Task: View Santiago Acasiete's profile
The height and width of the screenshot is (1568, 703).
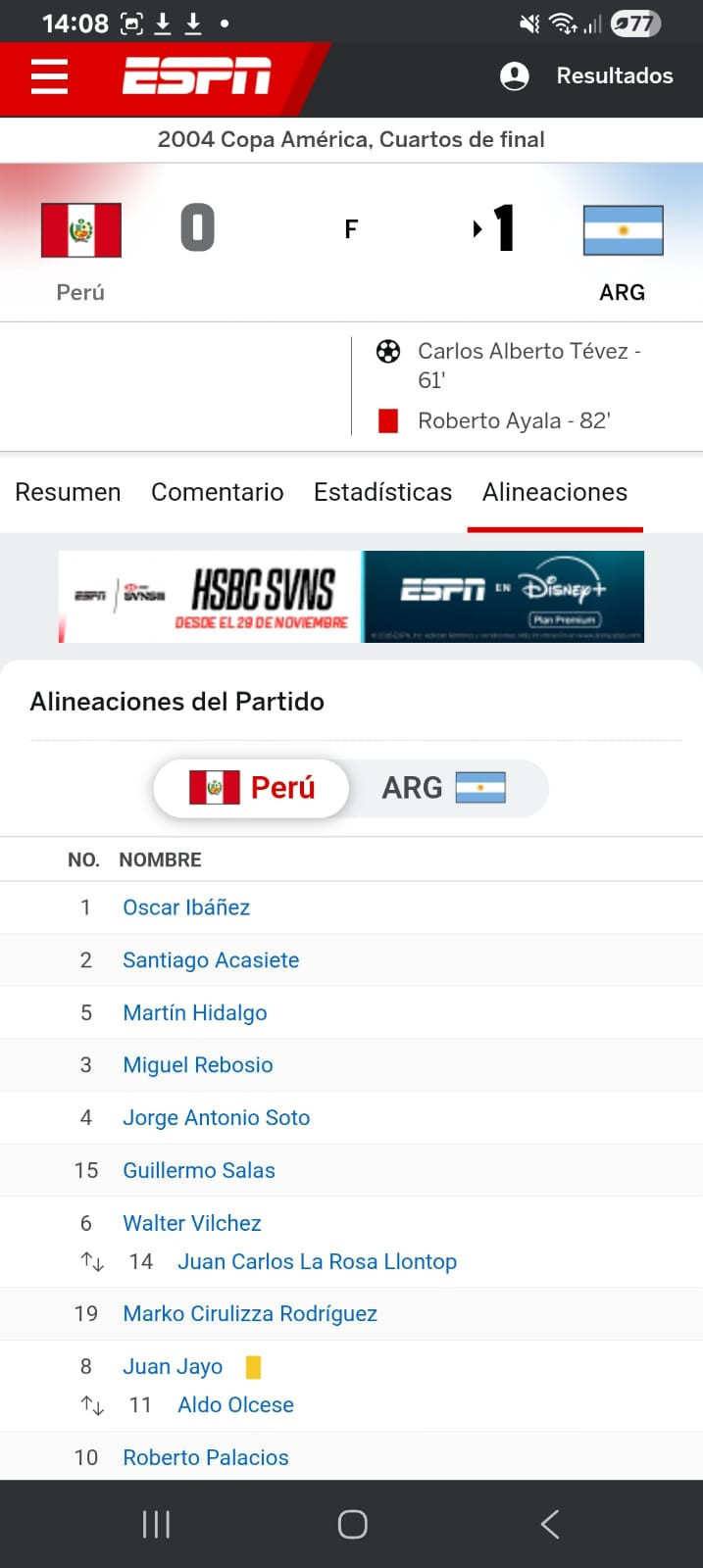Action: tap(211, 960)
